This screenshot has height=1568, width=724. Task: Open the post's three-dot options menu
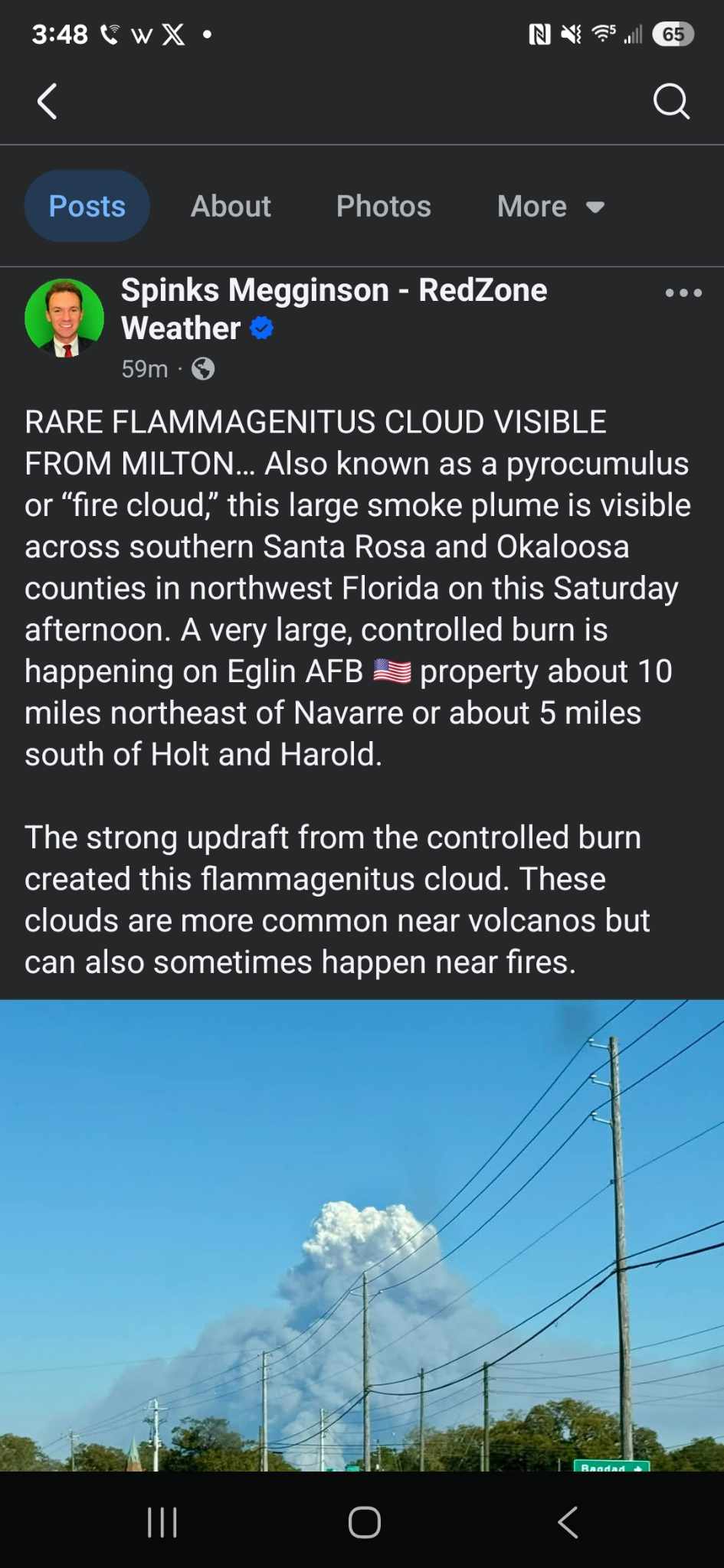(x=683, y=292)
